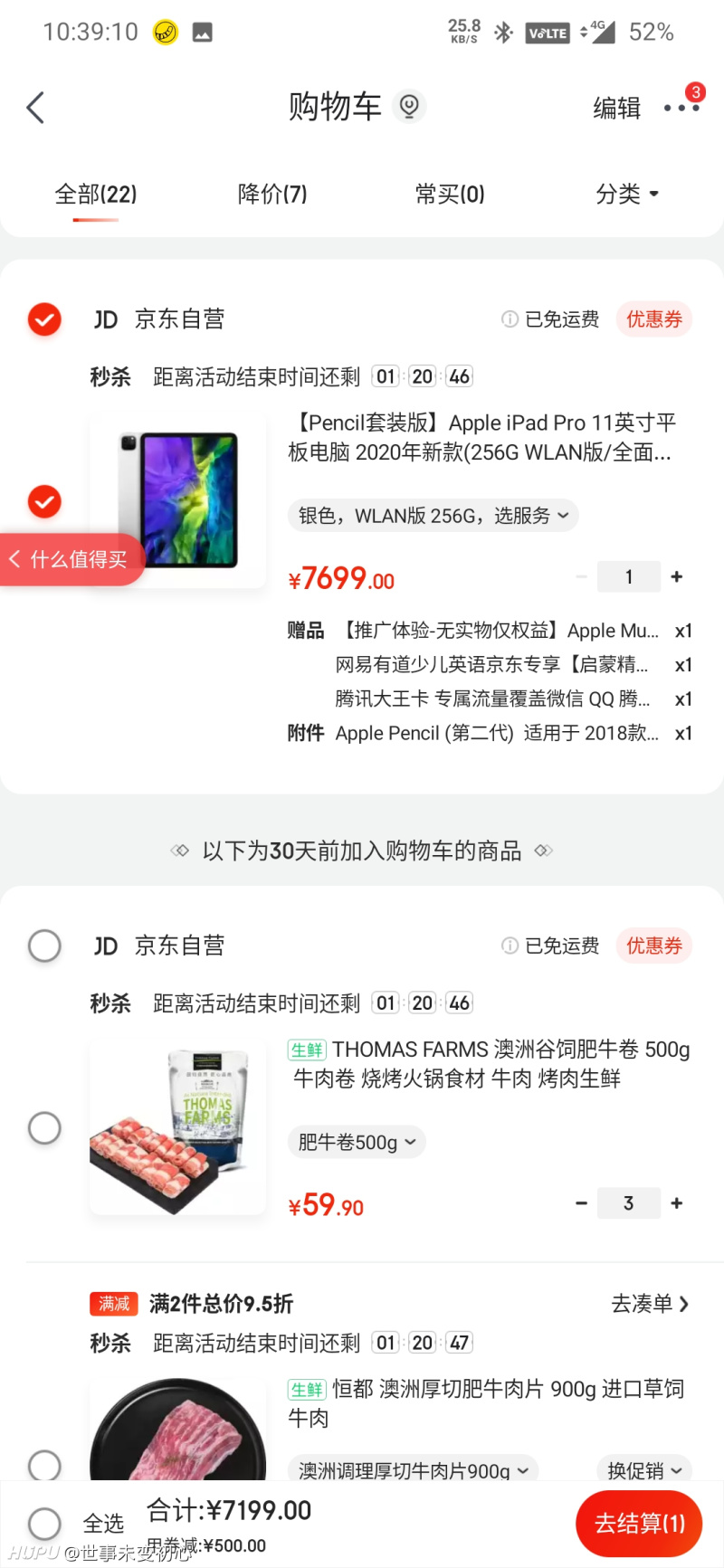Change the 肥牛卷500g specification
The height and width of the screenshot is (1568, 724).
click(357, 1143)
